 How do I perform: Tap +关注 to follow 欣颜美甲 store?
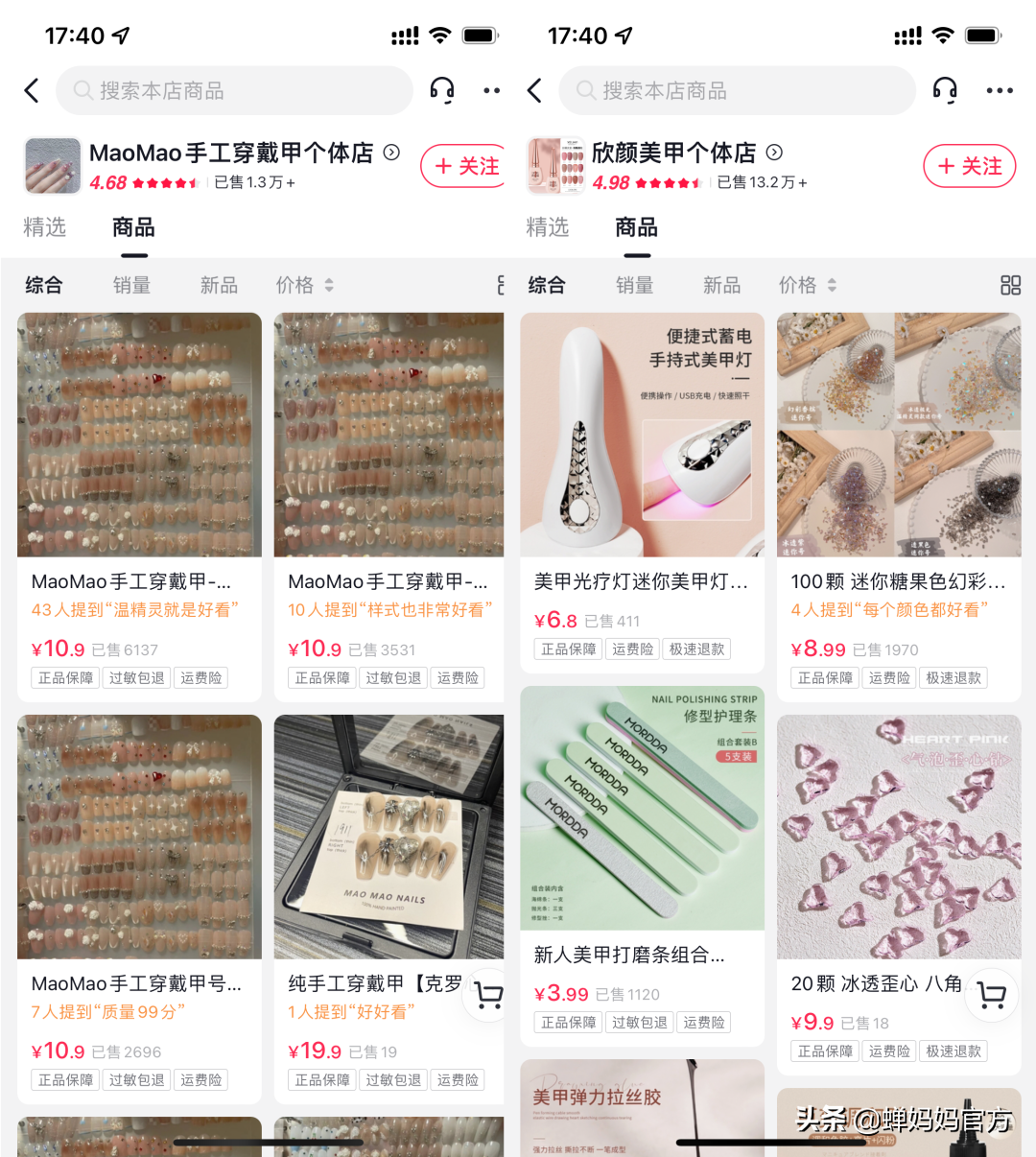tap(969, 165)
